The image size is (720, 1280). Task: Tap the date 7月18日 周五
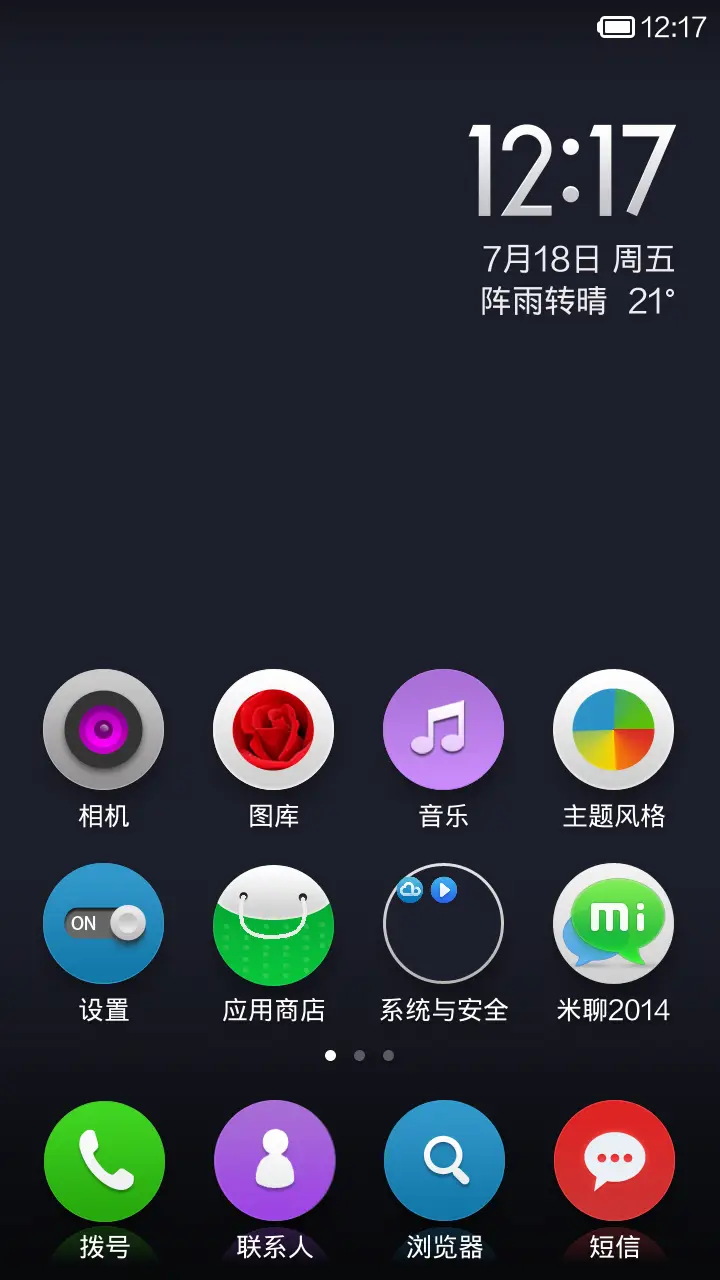578,258
